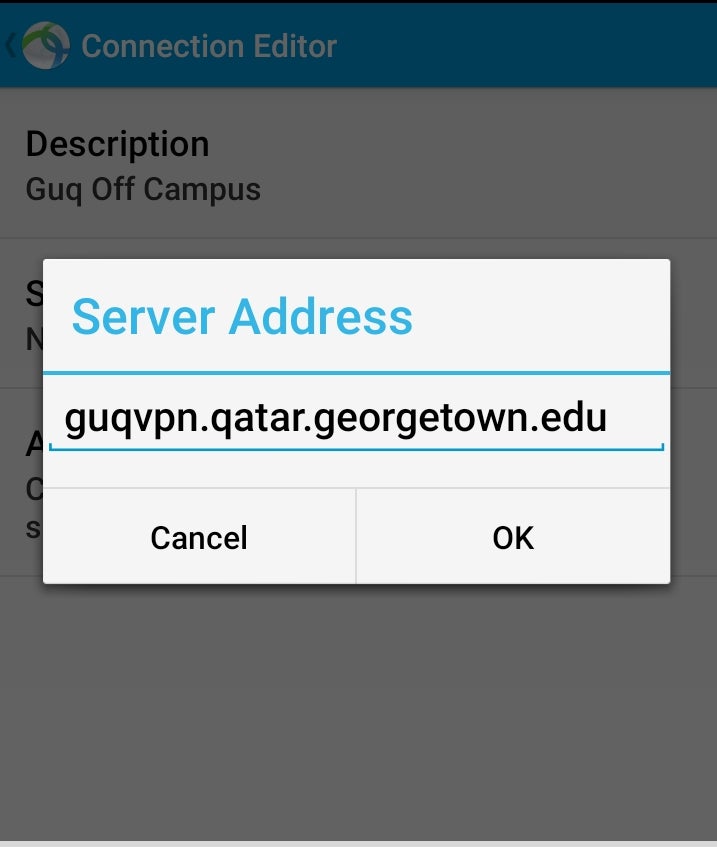Cancel the Server Address dialog
717x847 pixels.
point(199,537)
